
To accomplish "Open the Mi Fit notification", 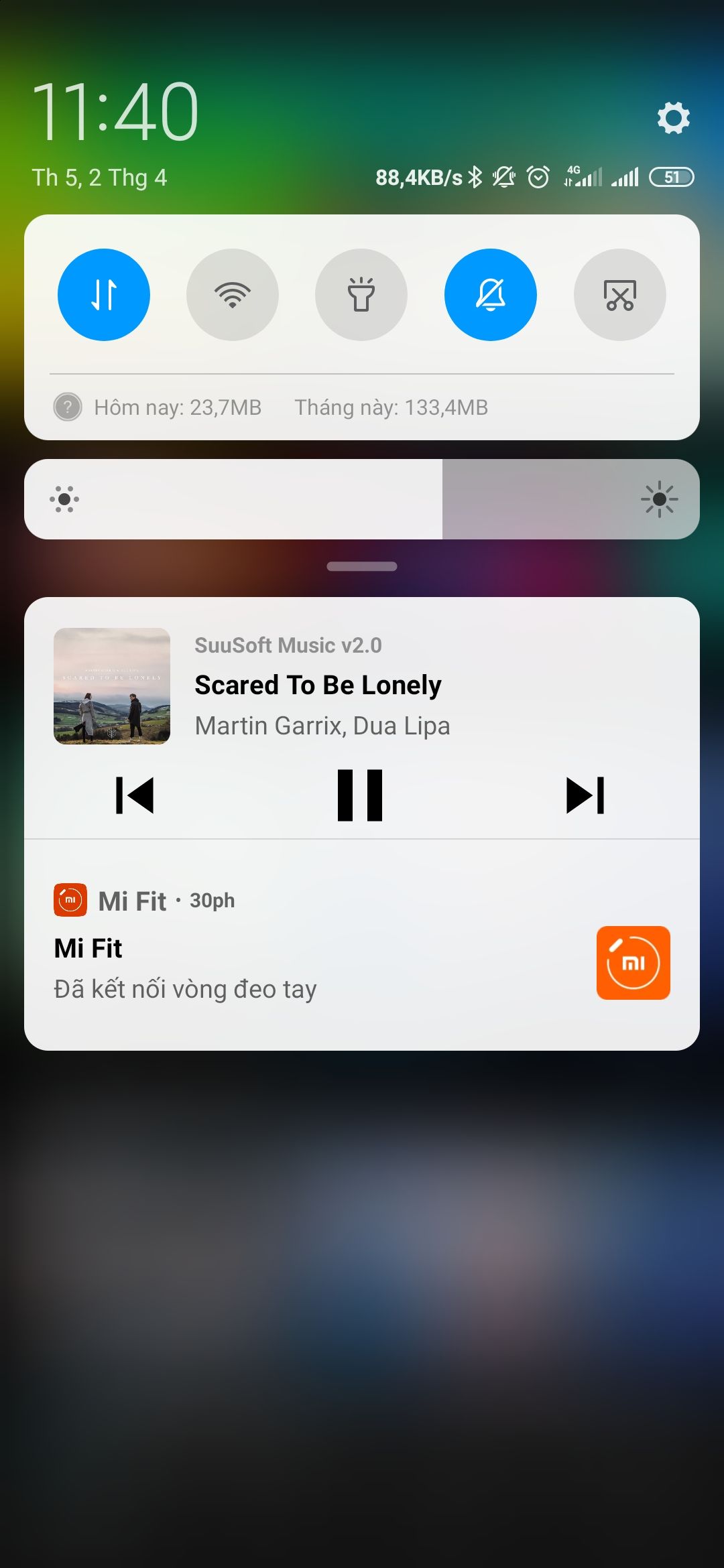I will coord(362,945).
